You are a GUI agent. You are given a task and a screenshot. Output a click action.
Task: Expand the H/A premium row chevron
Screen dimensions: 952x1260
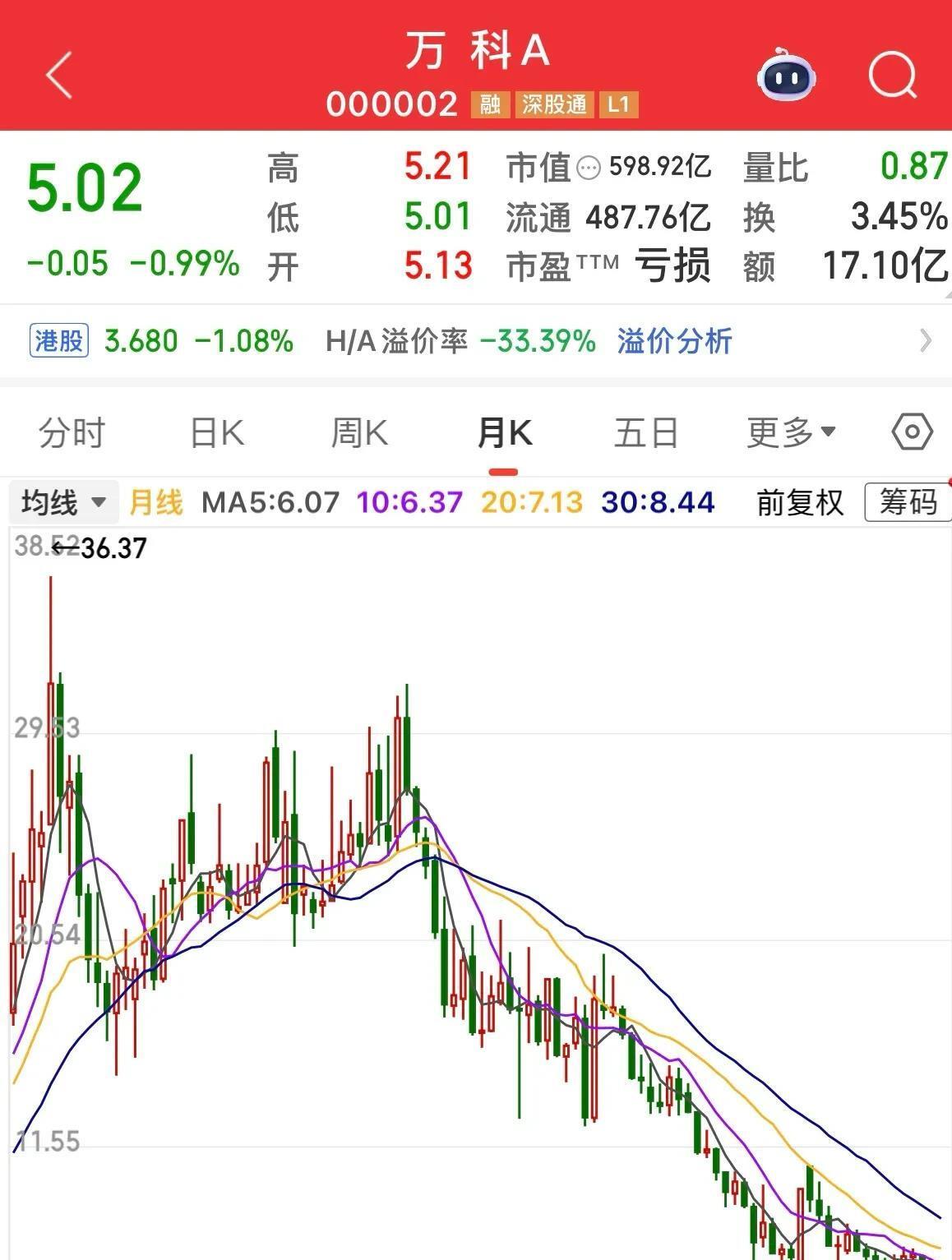coord(927,339)
